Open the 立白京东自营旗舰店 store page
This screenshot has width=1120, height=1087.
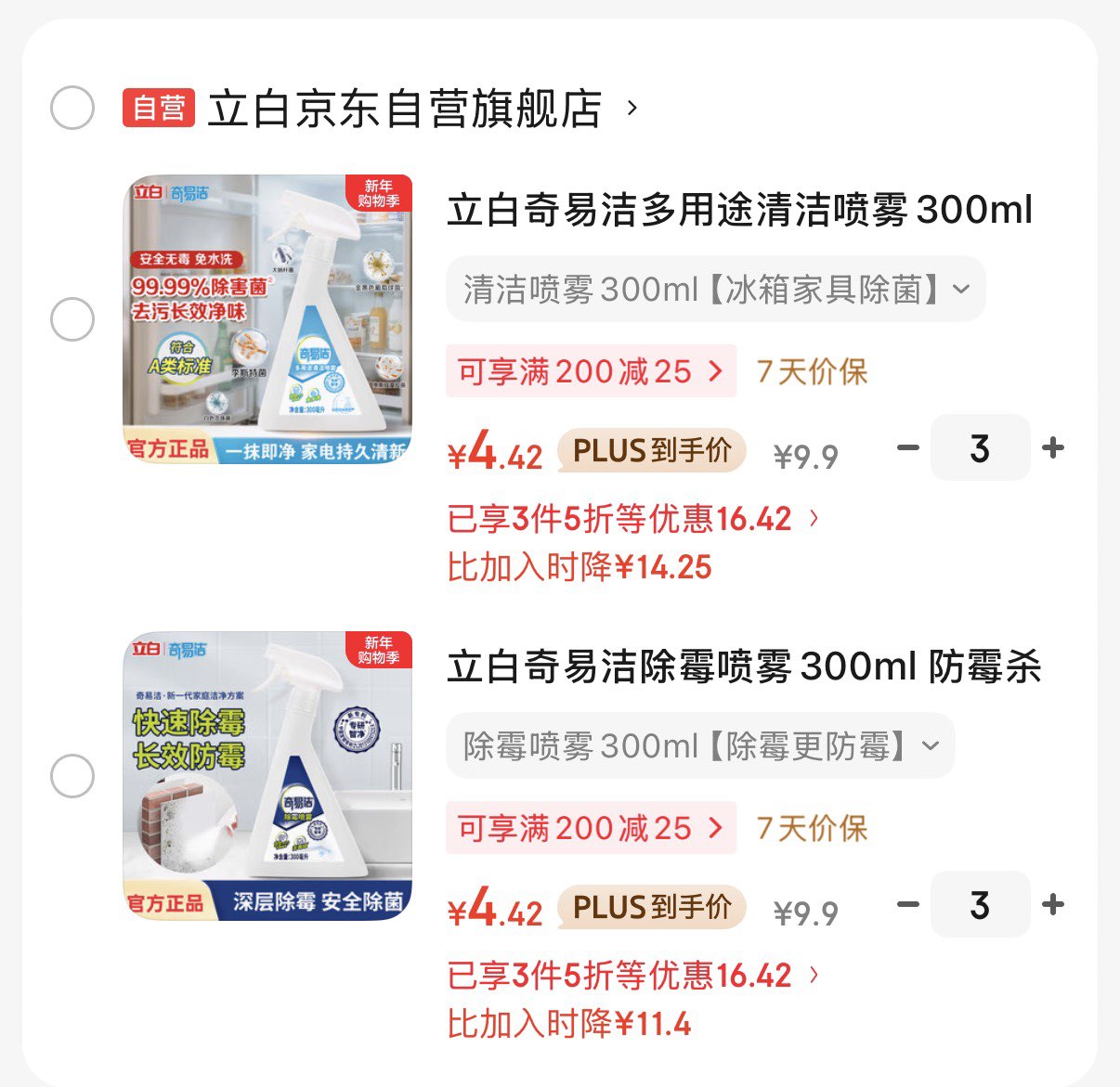coord(405,109)
